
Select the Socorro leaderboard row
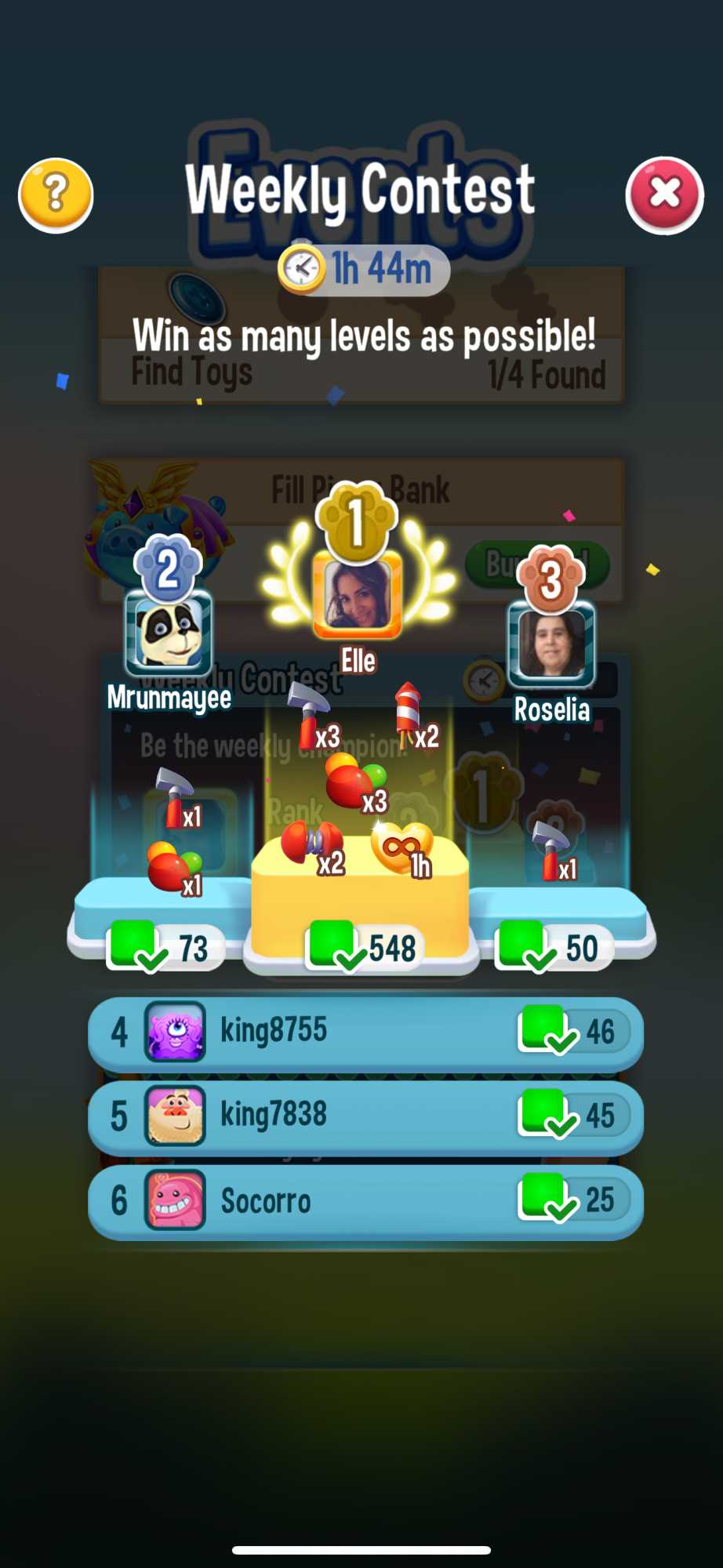tap(365, 1200)
